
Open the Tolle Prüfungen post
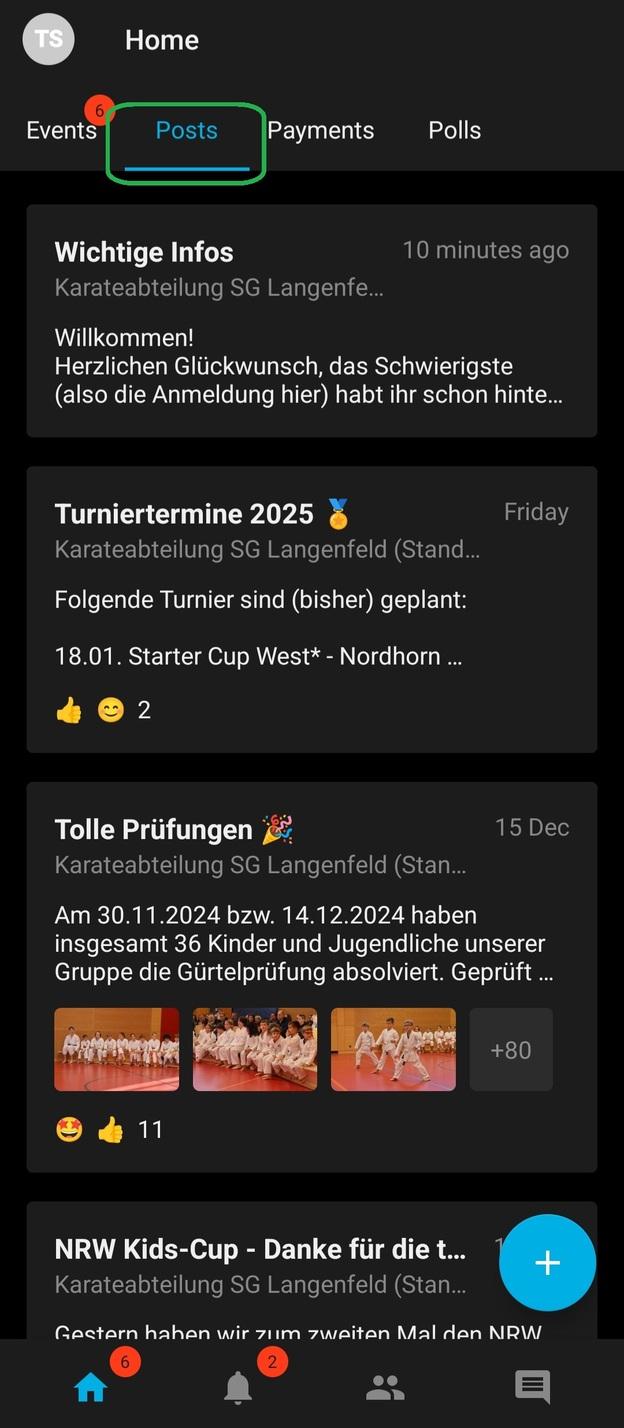click(311, 900)
